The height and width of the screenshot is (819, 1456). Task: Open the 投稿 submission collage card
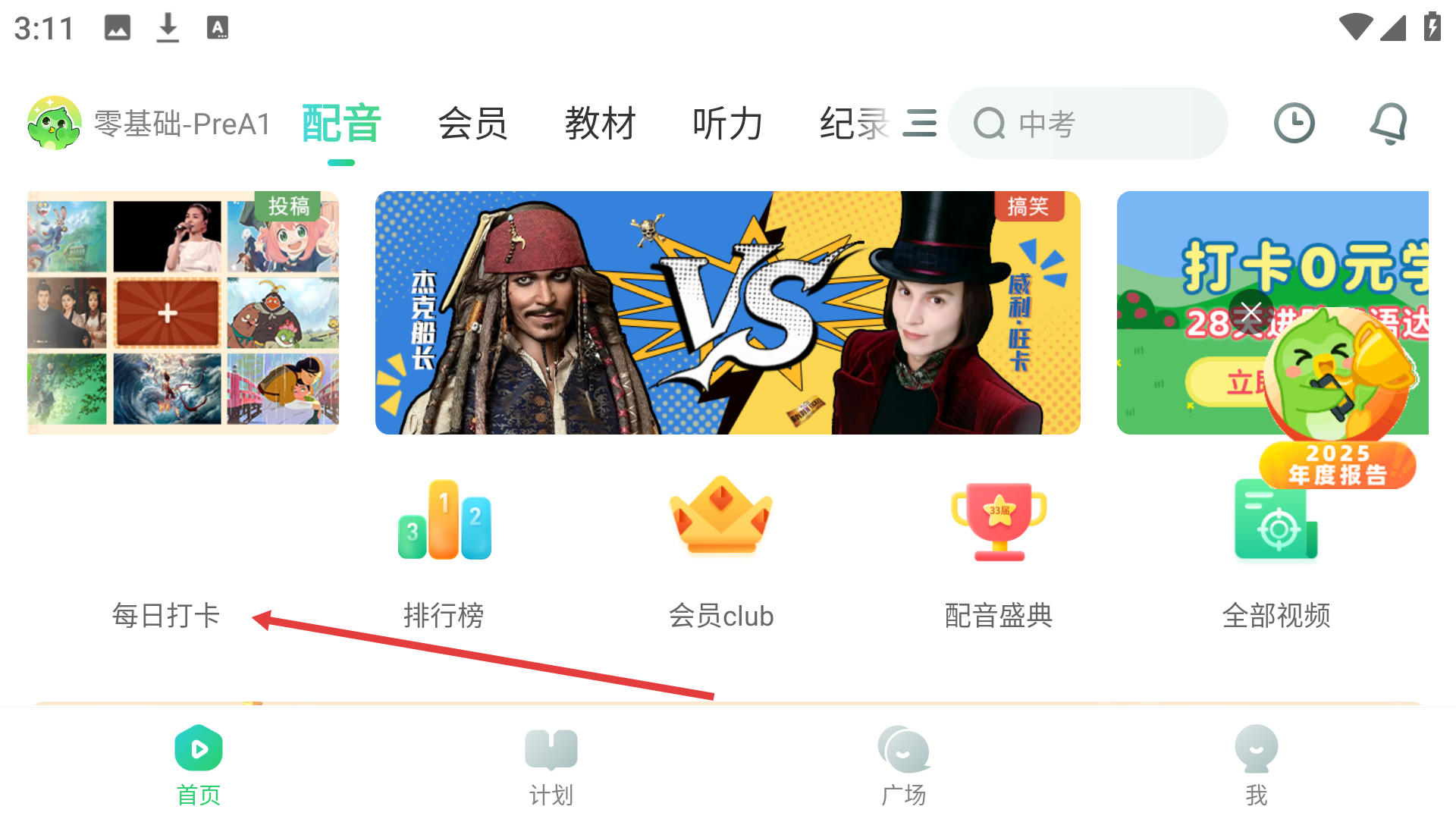(x=183, y=312)
